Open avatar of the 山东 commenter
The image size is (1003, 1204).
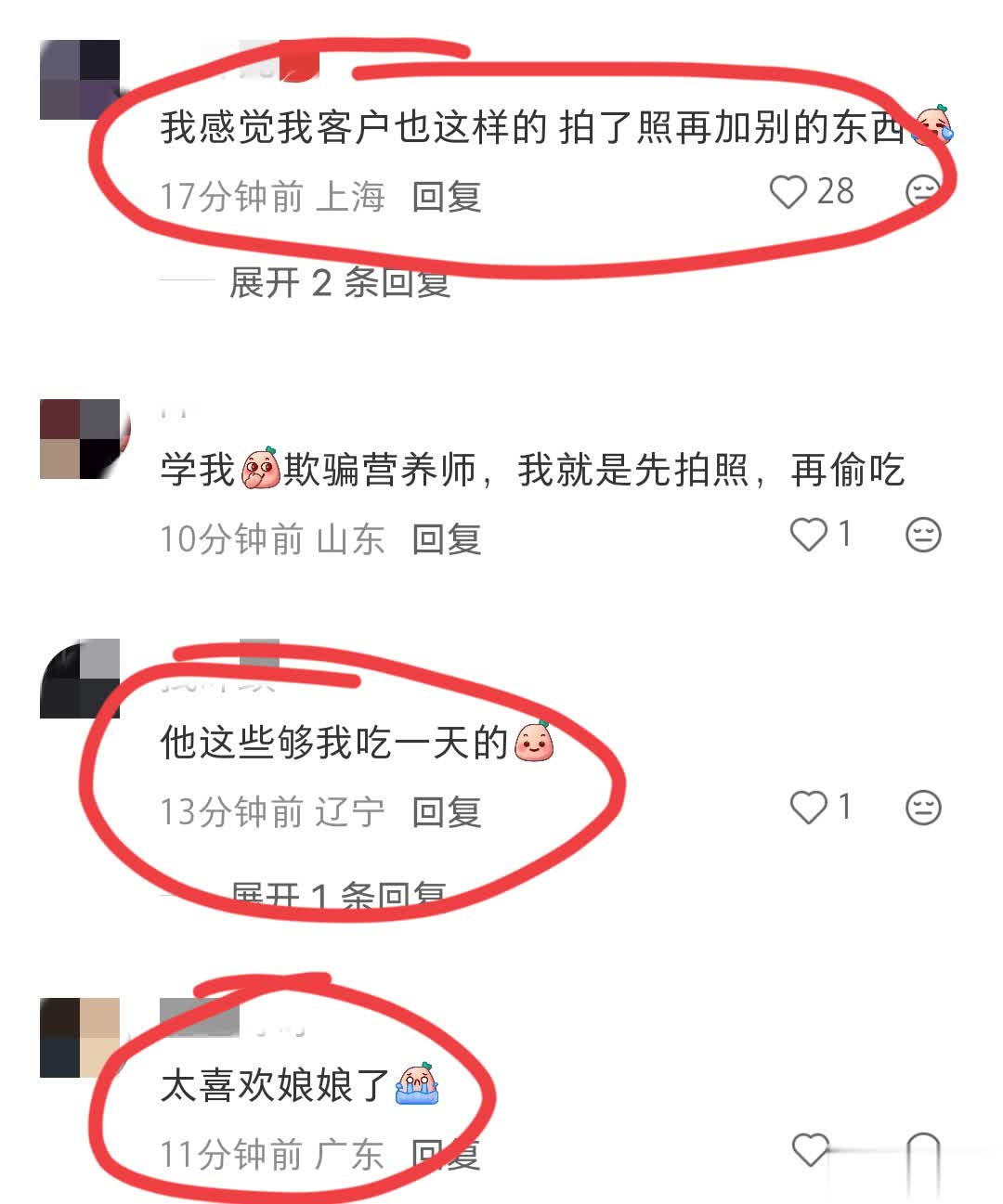click(80, 439)
